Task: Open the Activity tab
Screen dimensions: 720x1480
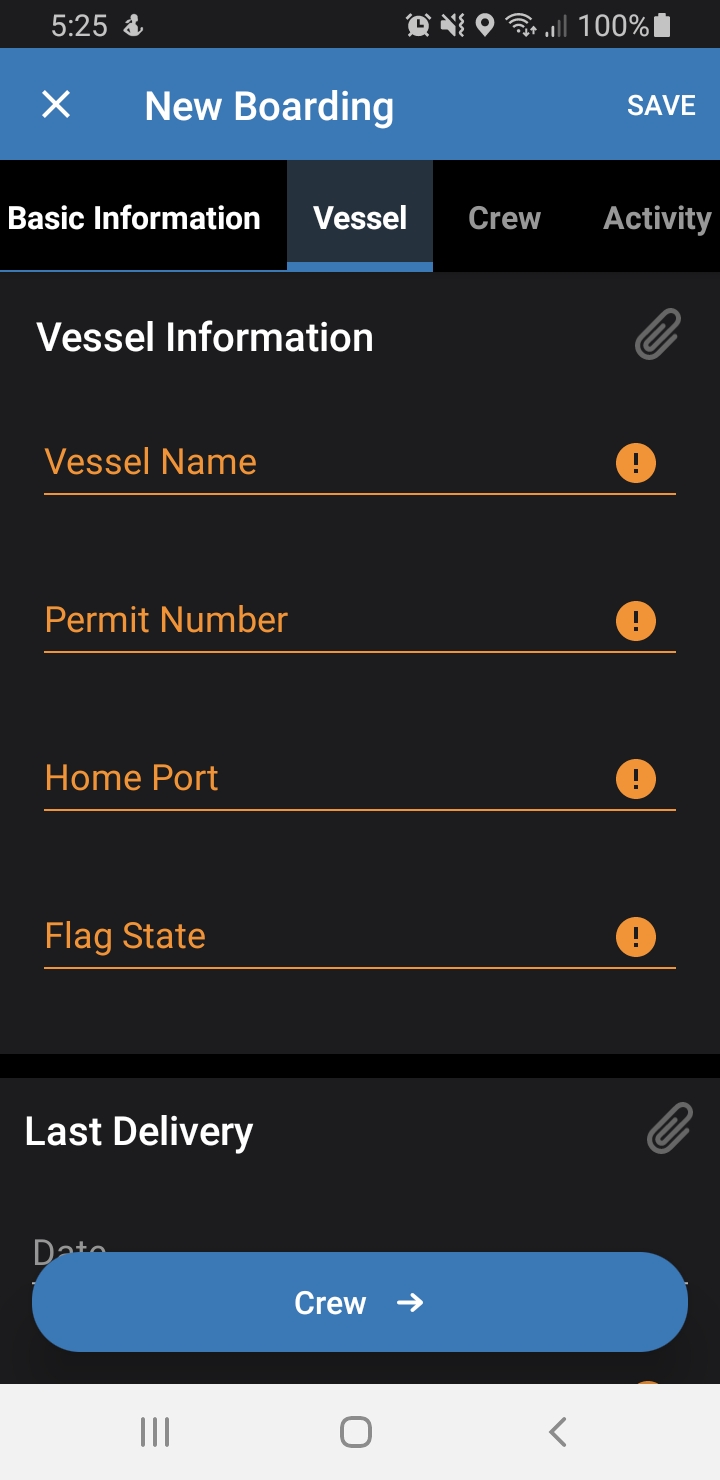Action: (x=657, y=218)
